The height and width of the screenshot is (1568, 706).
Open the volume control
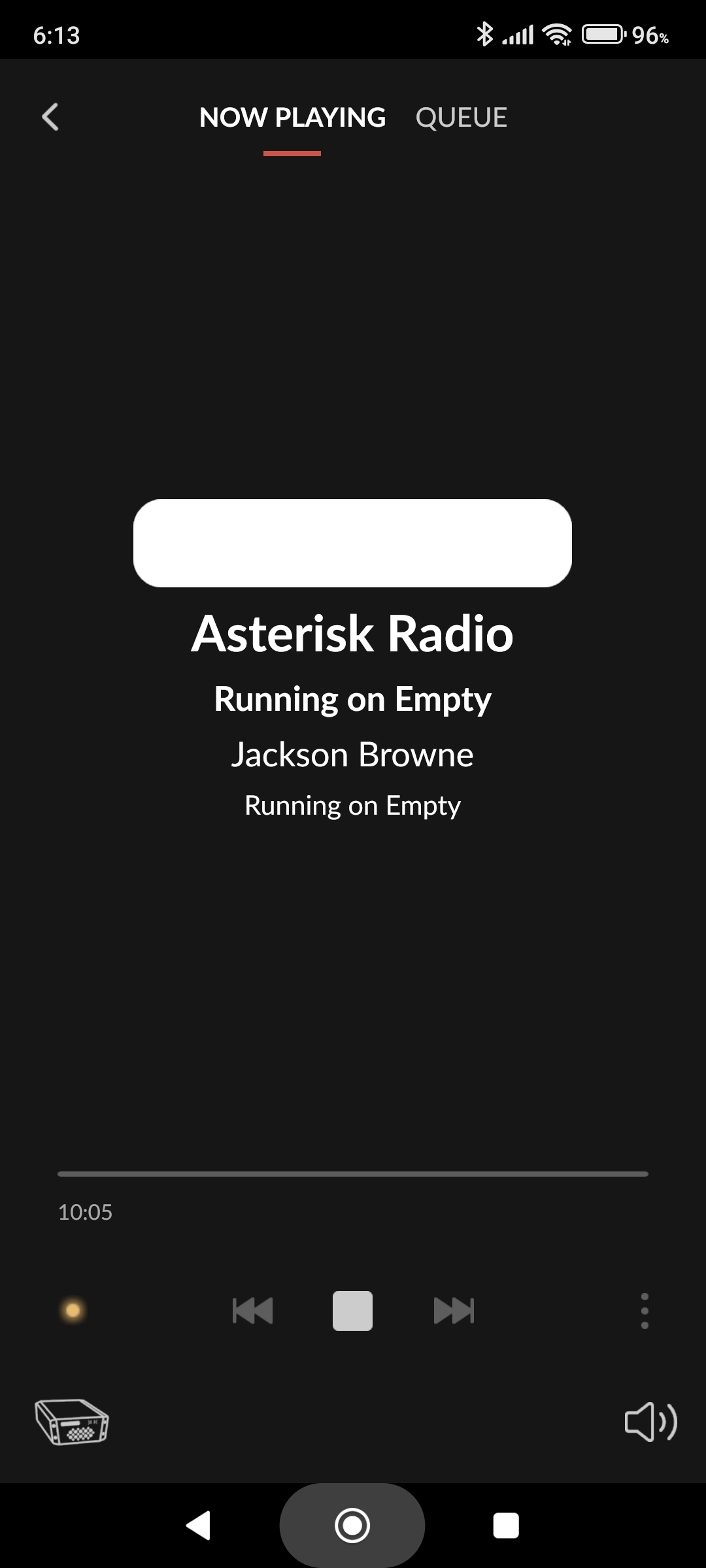(650, 1422)
